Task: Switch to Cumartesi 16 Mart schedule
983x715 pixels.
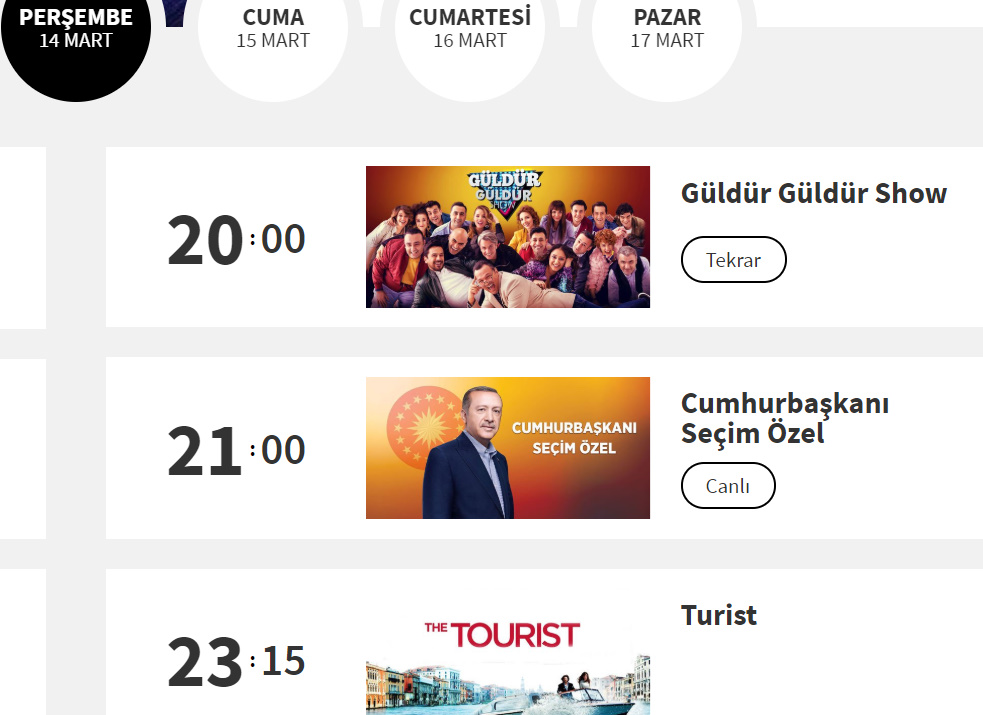Action: click(470, 30)
